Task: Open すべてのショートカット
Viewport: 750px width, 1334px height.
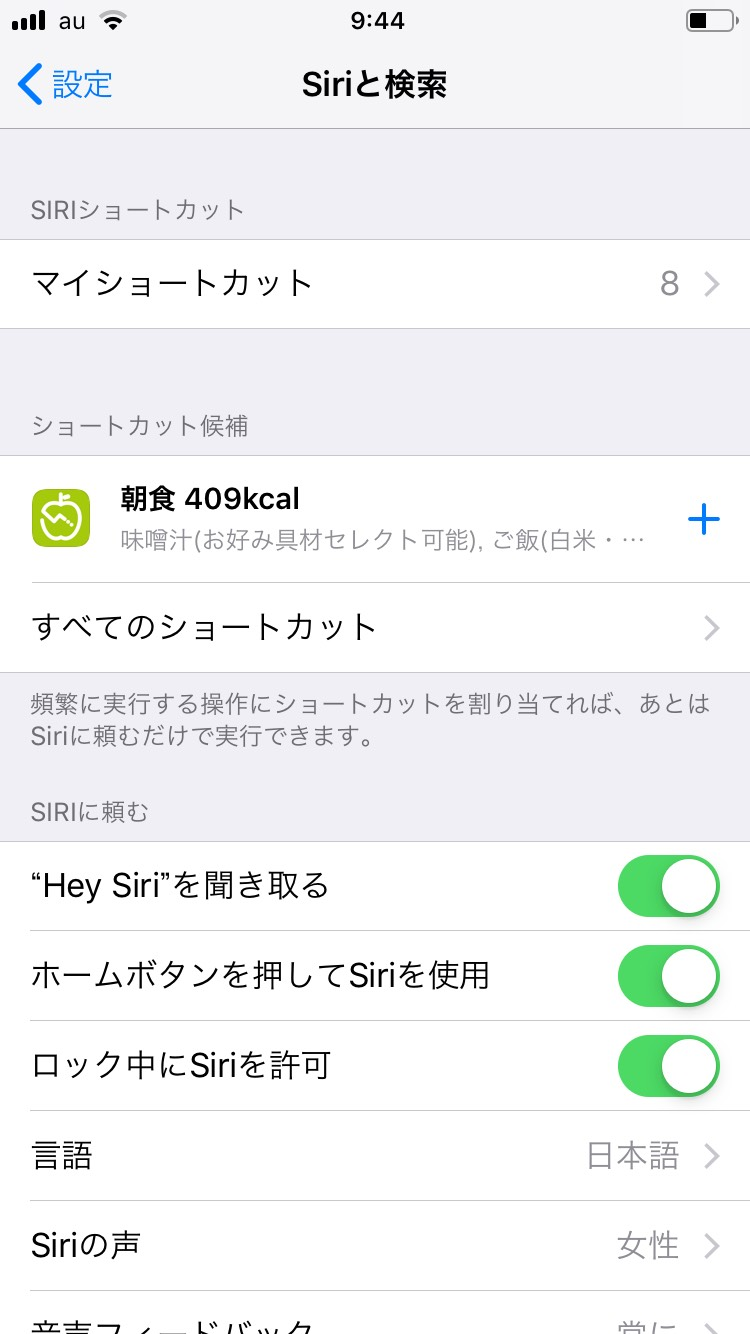Action: pyautogui.click(x=375, y=627)
